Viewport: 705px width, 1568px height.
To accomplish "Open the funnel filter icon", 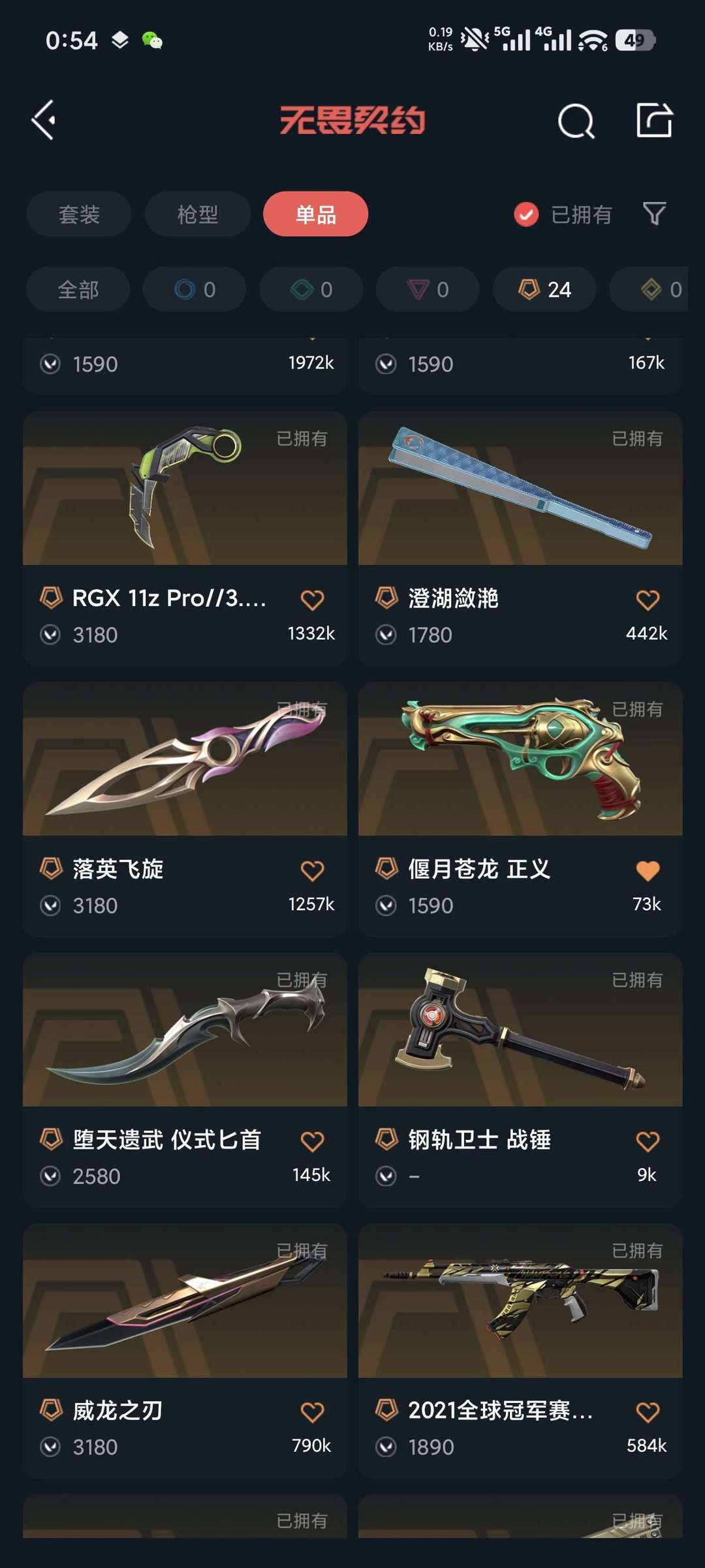I will 654,214.
